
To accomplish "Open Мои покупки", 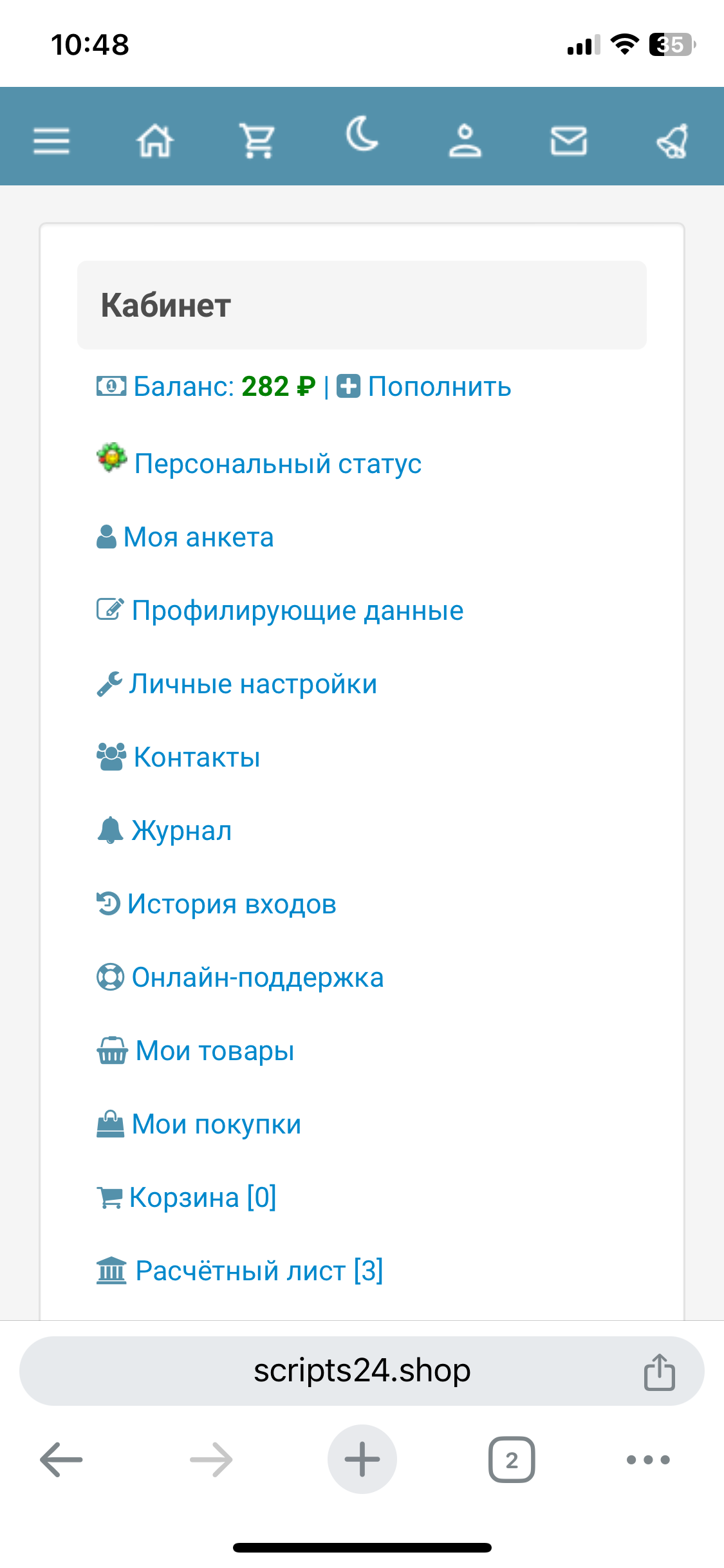I will [216, 1124].
